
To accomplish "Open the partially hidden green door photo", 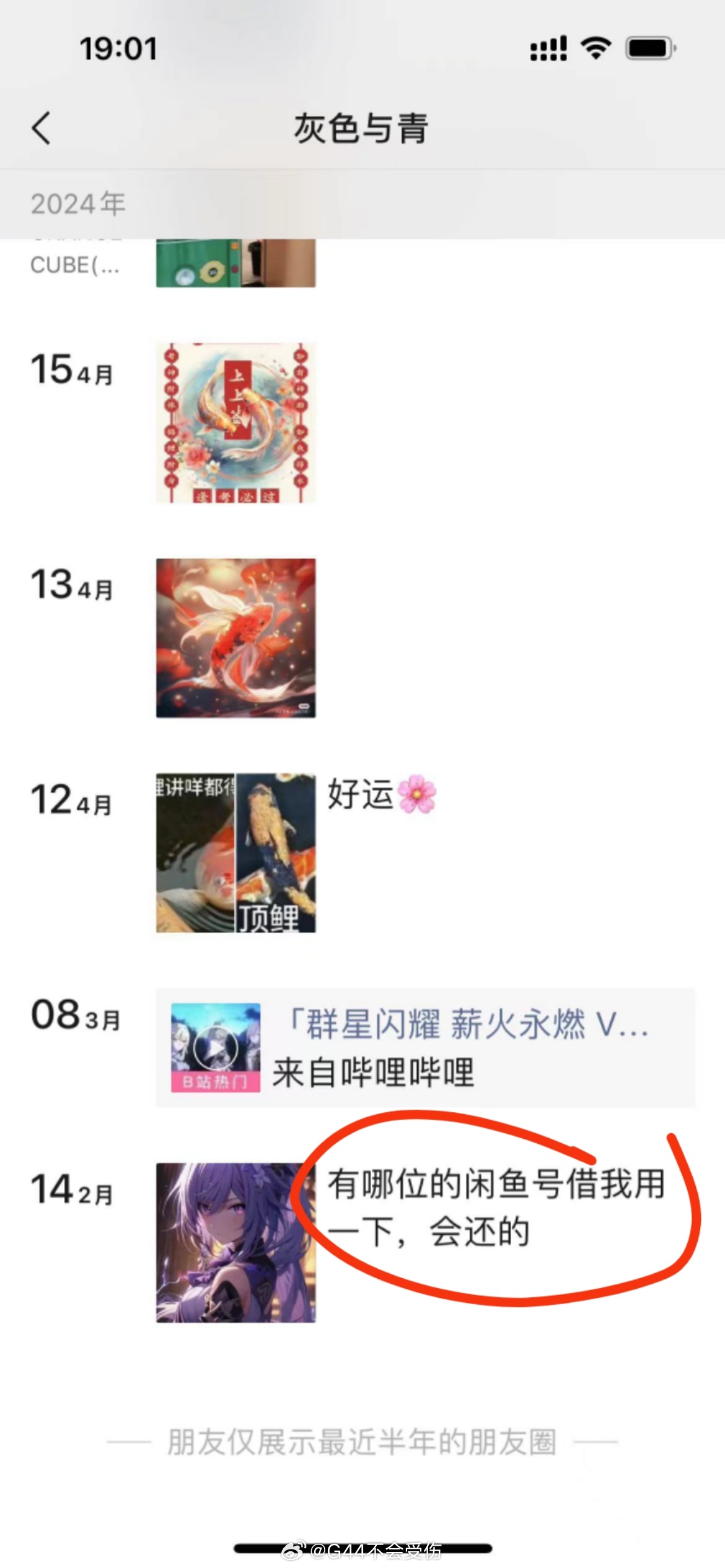I will click(x=235, y=264).
